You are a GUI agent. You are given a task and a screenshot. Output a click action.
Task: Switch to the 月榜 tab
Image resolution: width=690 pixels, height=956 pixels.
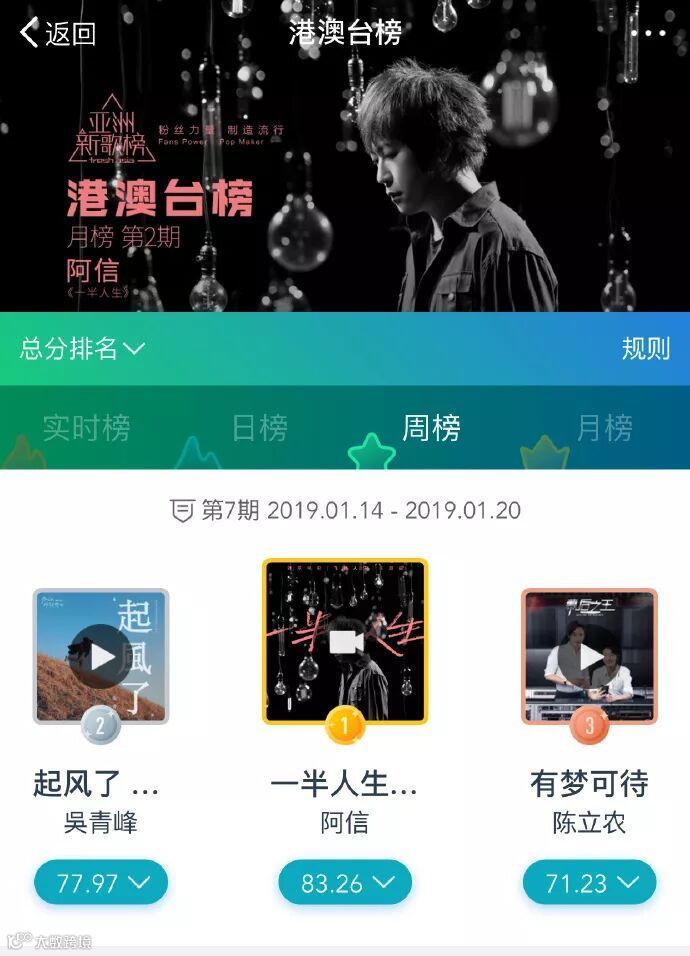[x=605, y=427]
